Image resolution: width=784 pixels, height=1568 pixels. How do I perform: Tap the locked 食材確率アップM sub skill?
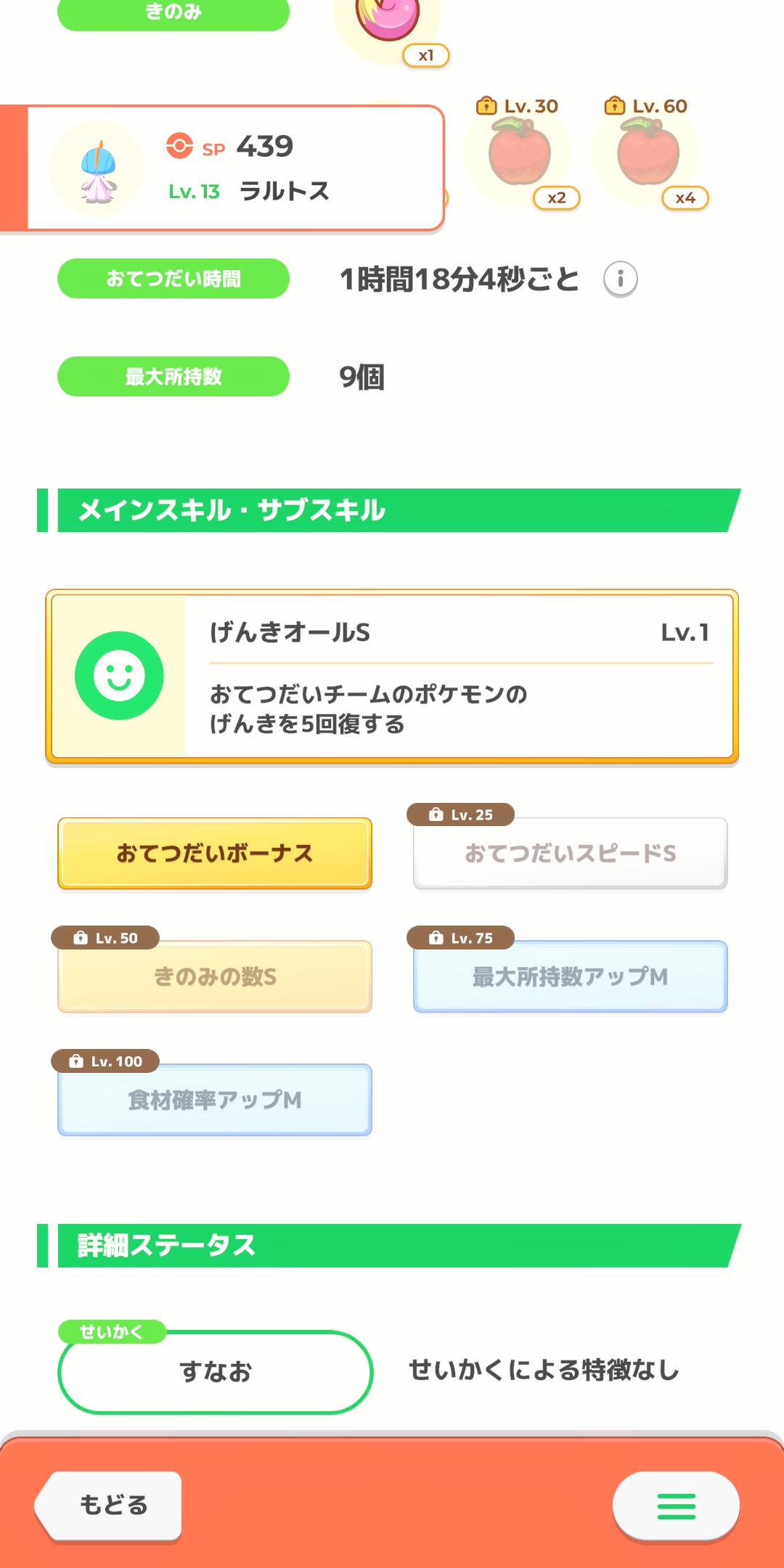[215, 1101]
